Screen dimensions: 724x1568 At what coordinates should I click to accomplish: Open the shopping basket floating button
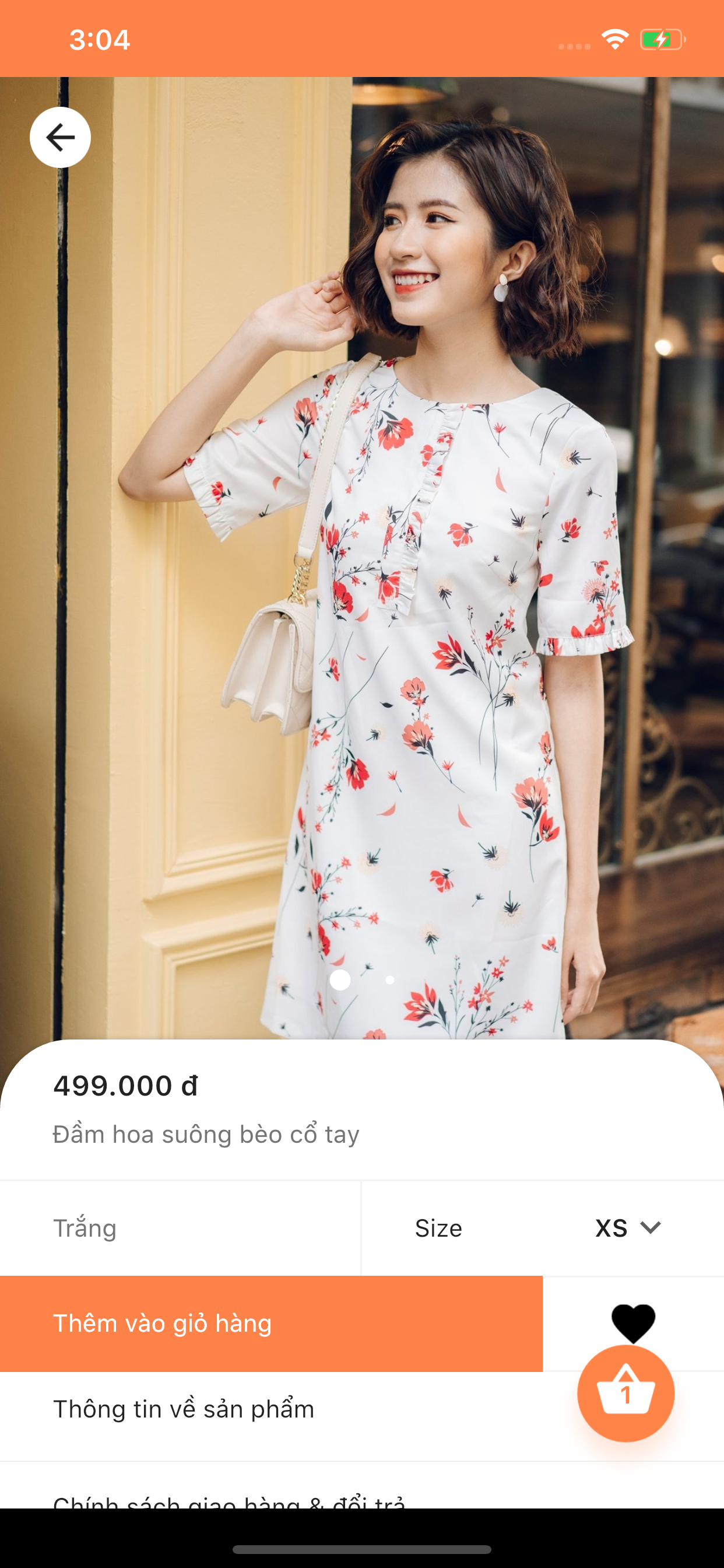pos(625,1394)
